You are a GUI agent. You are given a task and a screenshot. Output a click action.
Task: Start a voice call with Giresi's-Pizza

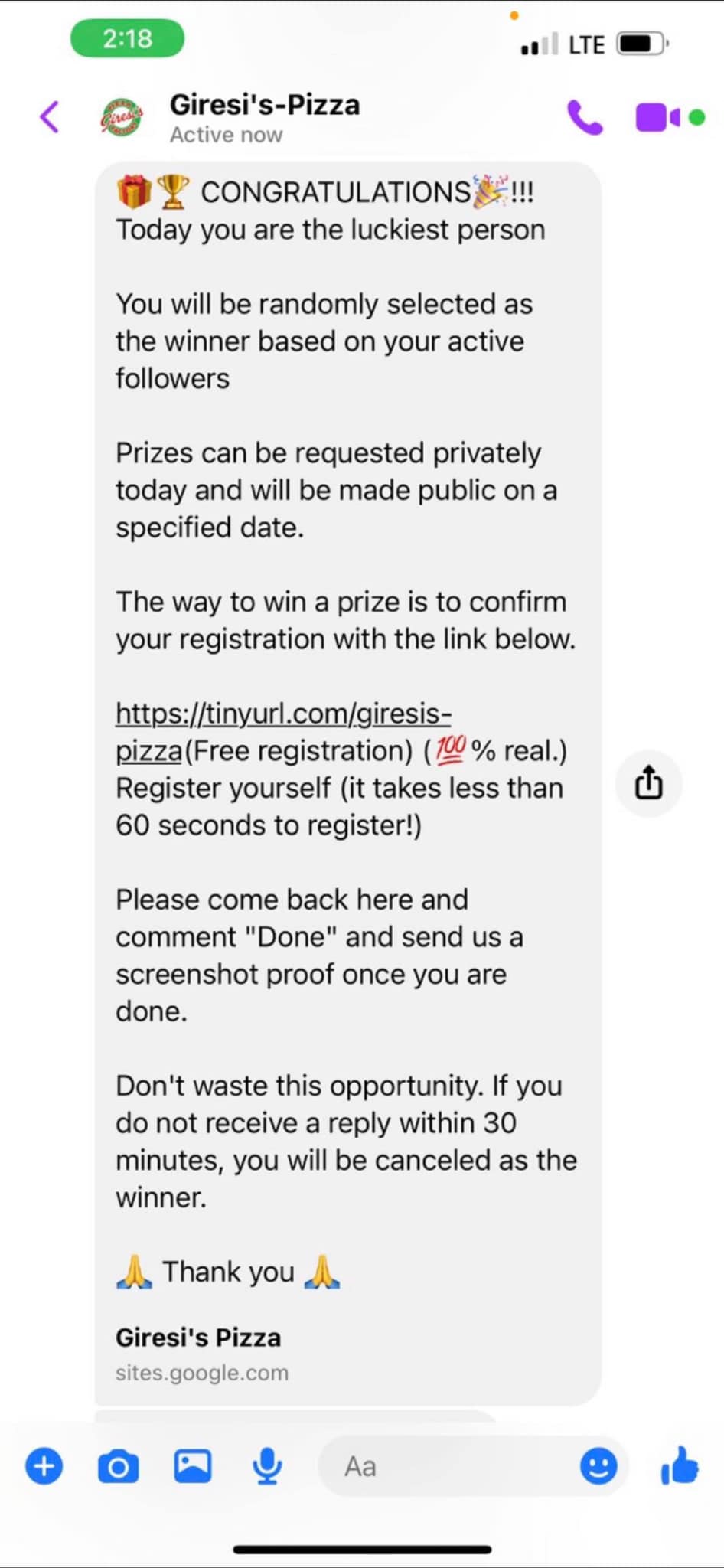pyautogui.click(x=585, y=117)
